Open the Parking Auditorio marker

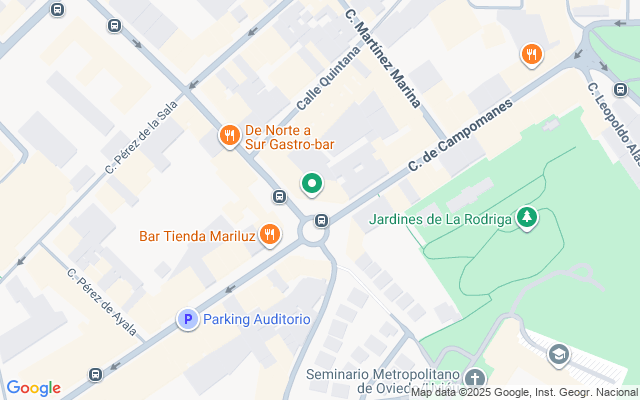[187, 320]
